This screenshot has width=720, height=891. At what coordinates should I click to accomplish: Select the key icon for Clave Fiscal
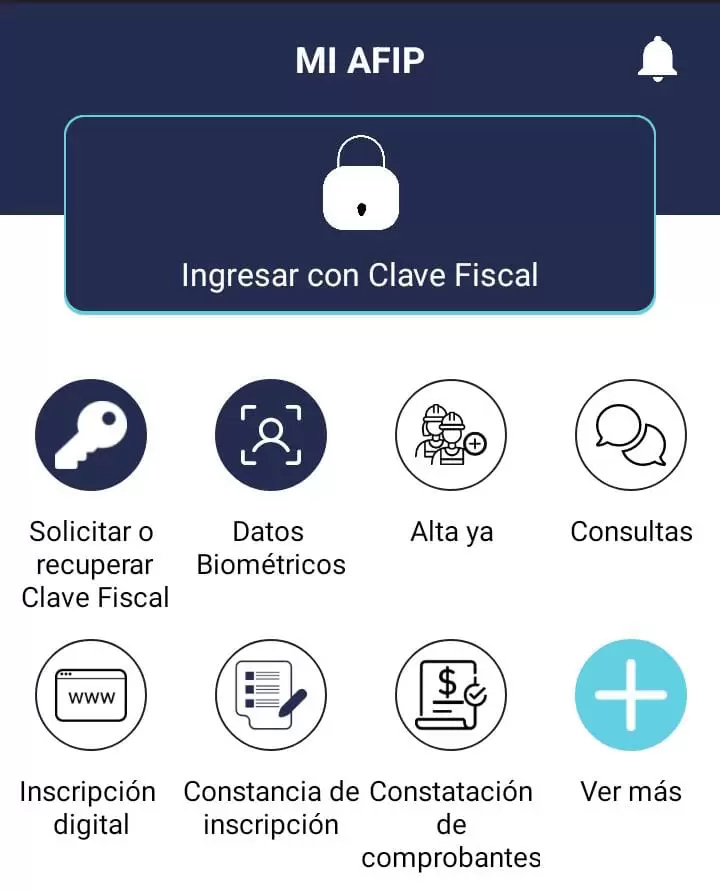click(x=91, y=435)
